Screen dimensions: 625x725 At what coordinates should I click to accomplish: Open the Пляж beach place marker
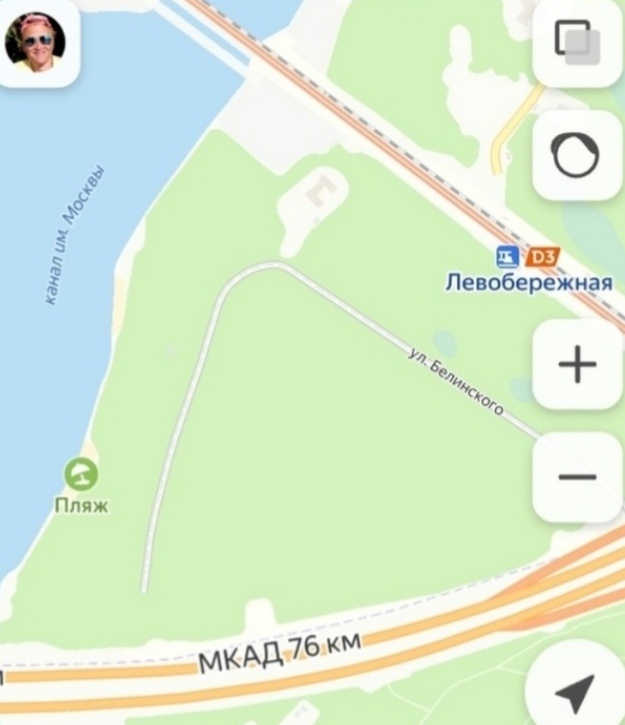(81, 473)
